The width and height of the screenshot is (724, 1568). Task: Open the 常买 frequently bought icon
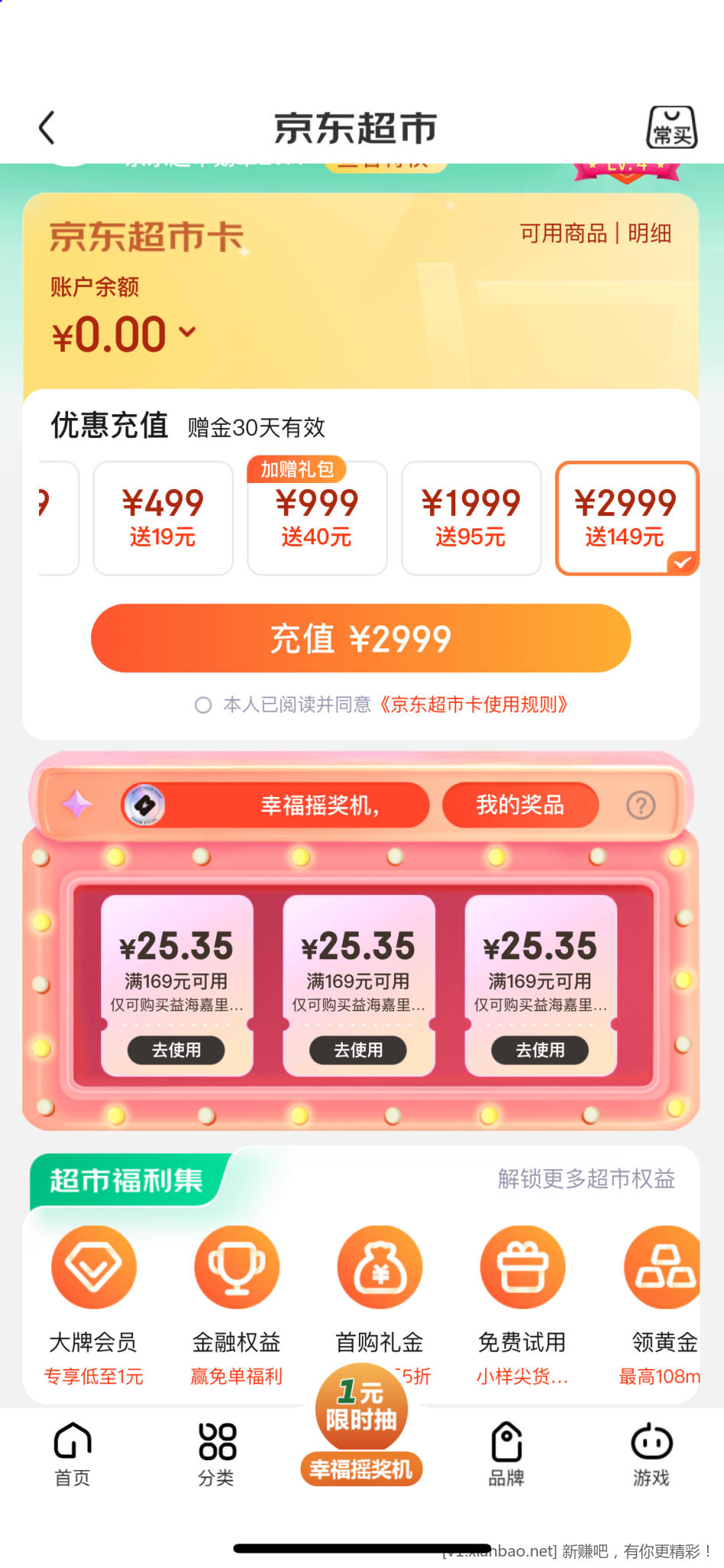click(671, 128)
